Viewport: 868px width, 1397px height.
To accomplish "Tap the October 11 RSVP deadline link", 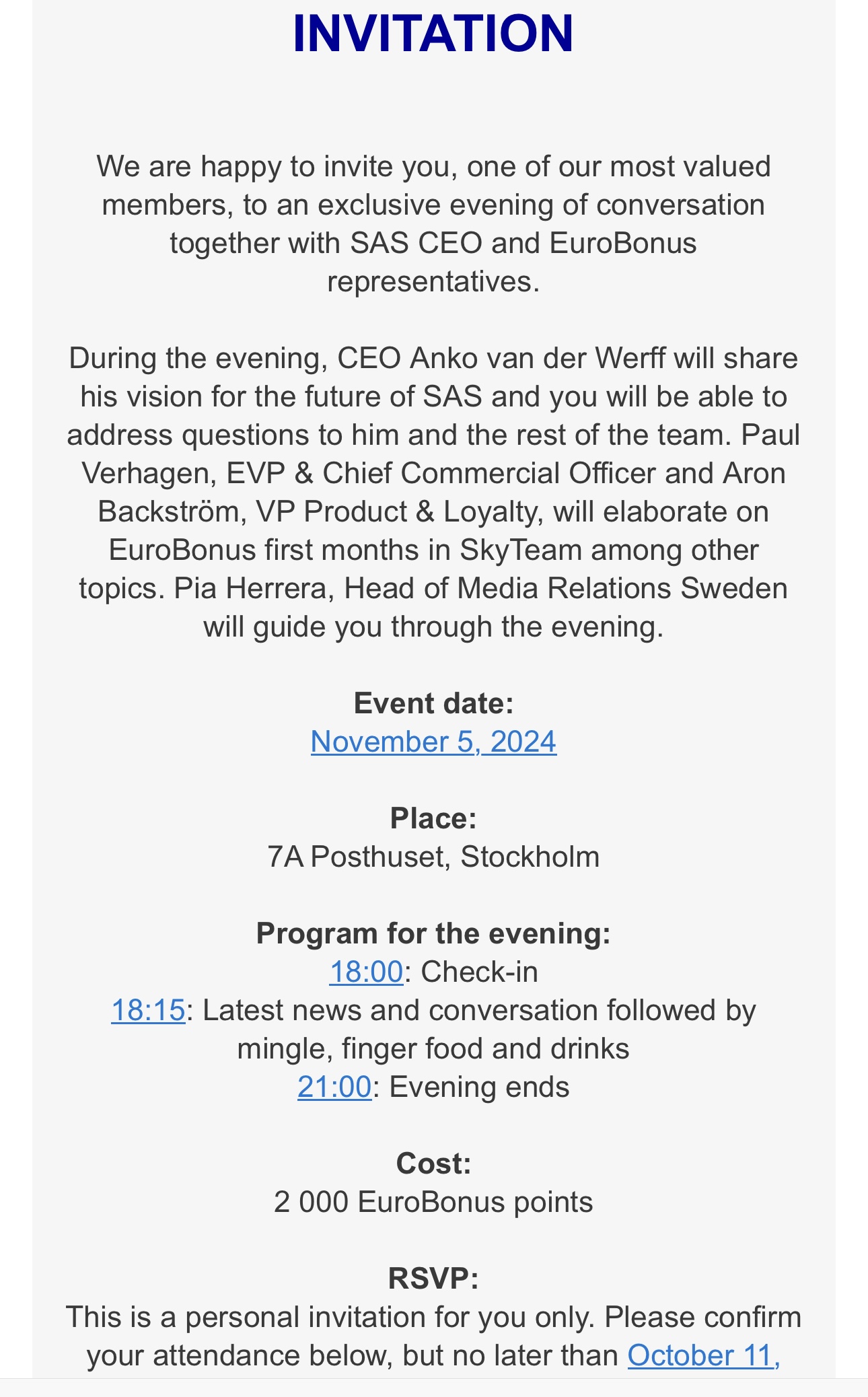I will [702, 1355].
